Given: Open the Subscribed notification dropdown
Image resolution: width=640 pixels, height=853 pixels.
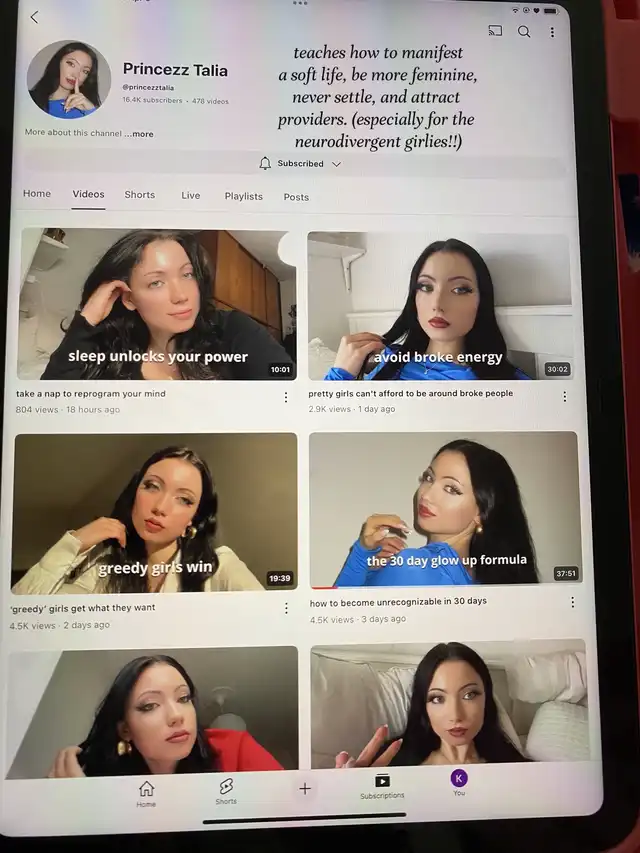Looking at the screenshot, I should click(x=300, y=163).
